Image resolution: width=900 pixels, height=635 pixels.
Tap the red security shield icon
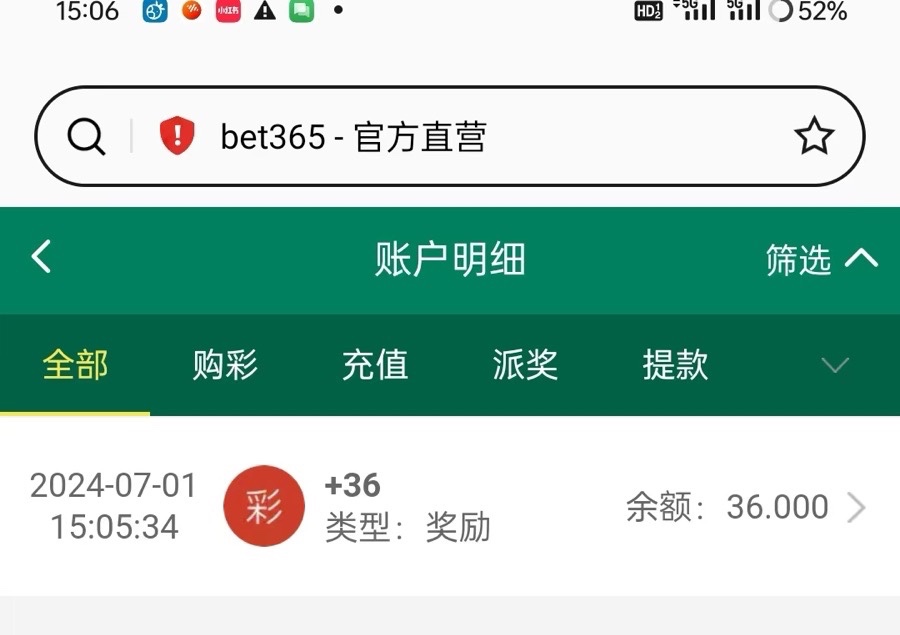(178, 136)
